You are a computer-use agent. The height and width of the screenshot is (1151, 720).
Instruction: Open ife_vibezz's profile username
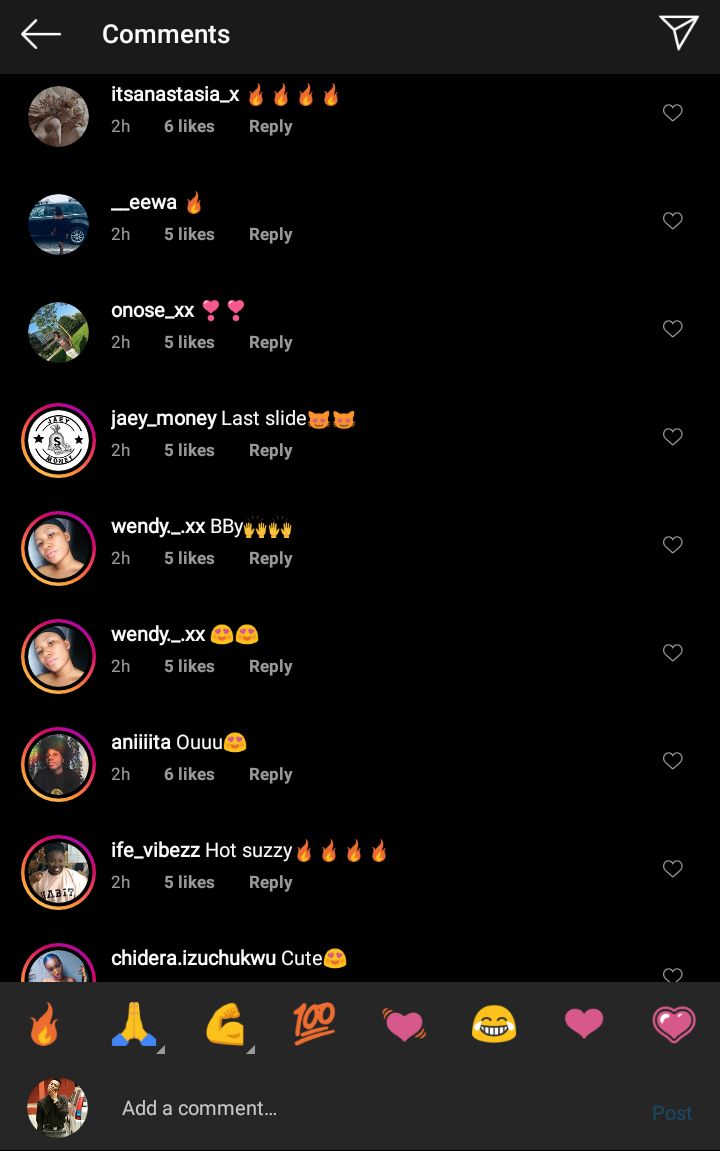click(155, 851)
